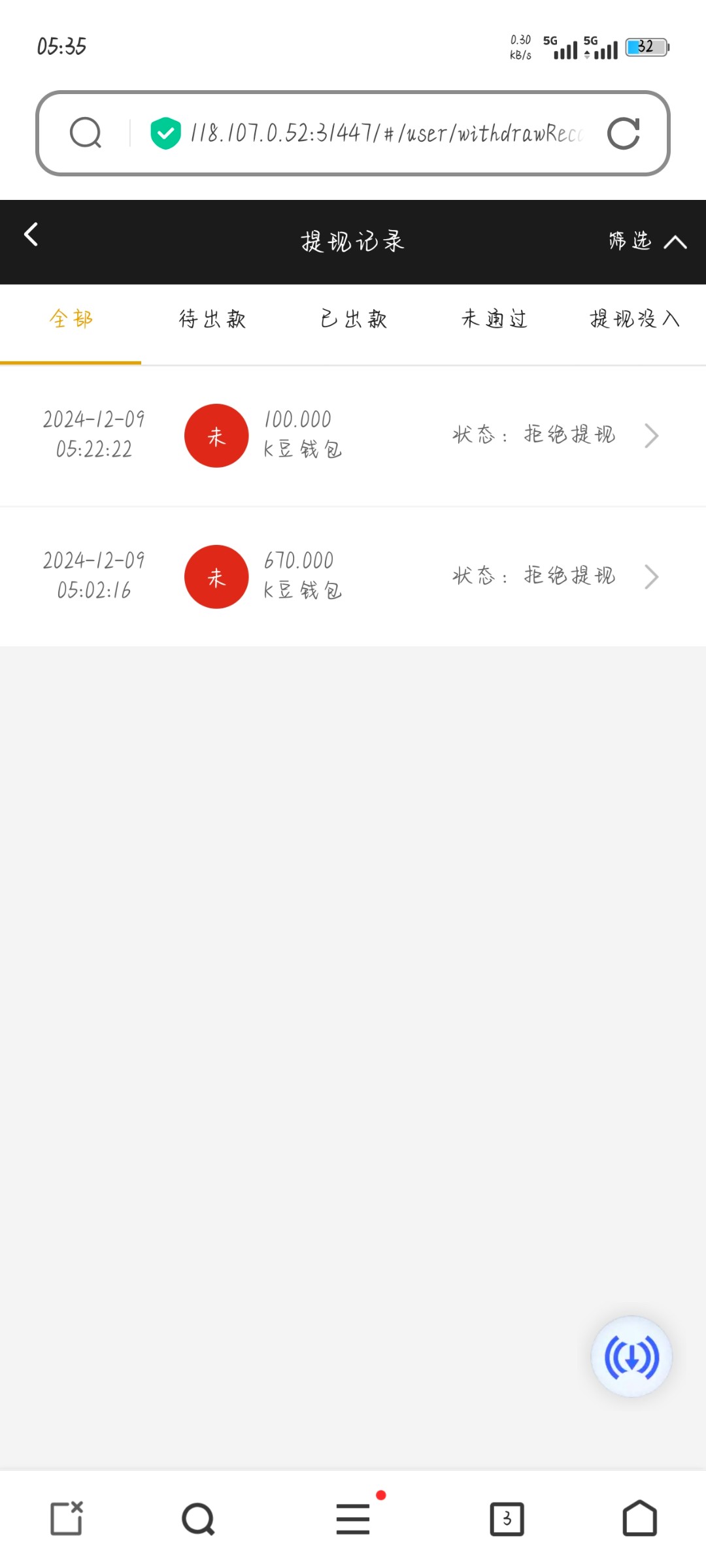706x1568 pixels.
Task: Select the 已出款 tab
Action: click(x=354, y=319)
